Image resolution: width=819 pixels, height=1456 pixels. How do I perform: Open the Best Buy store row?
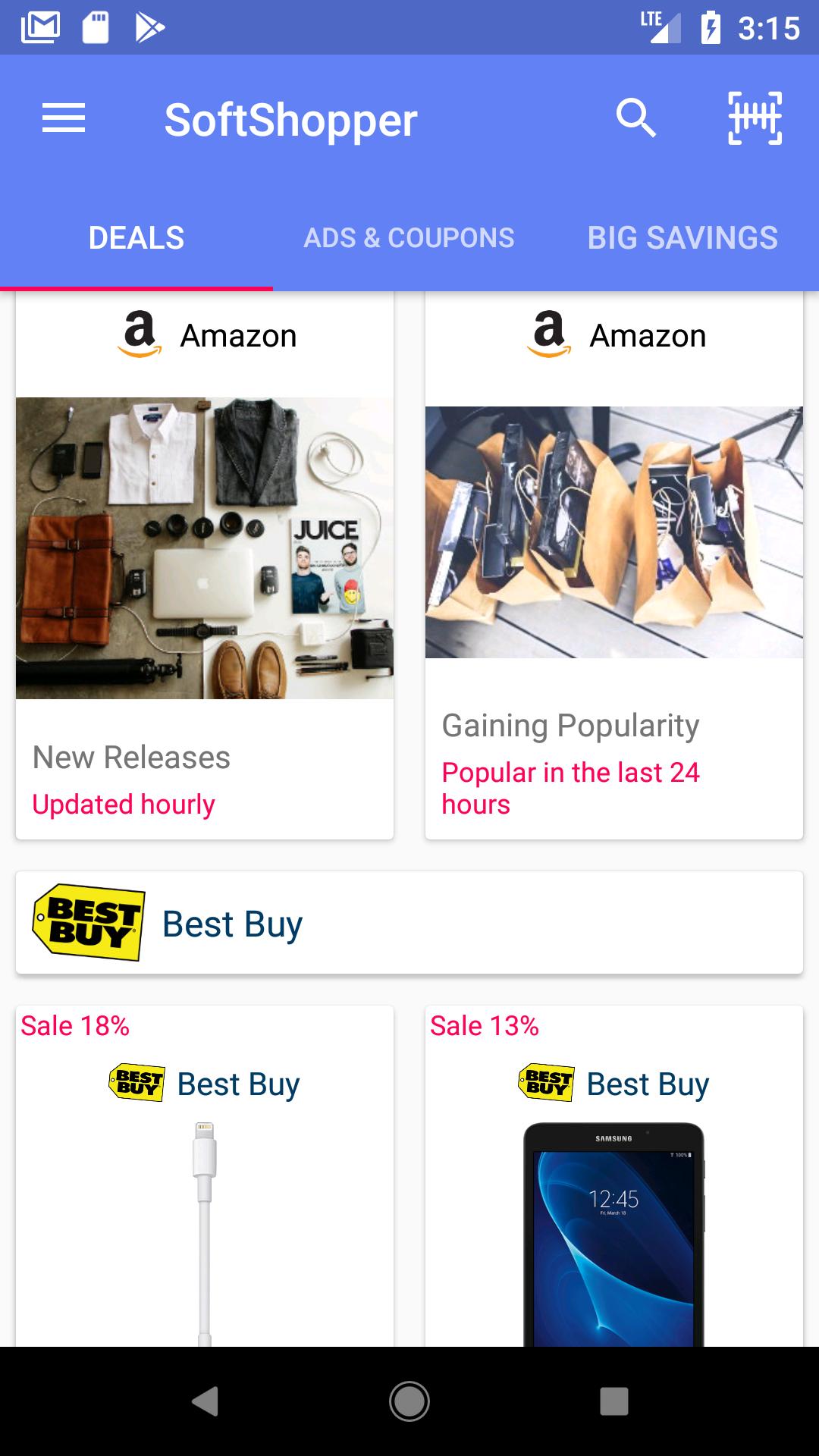coord(409,923)
